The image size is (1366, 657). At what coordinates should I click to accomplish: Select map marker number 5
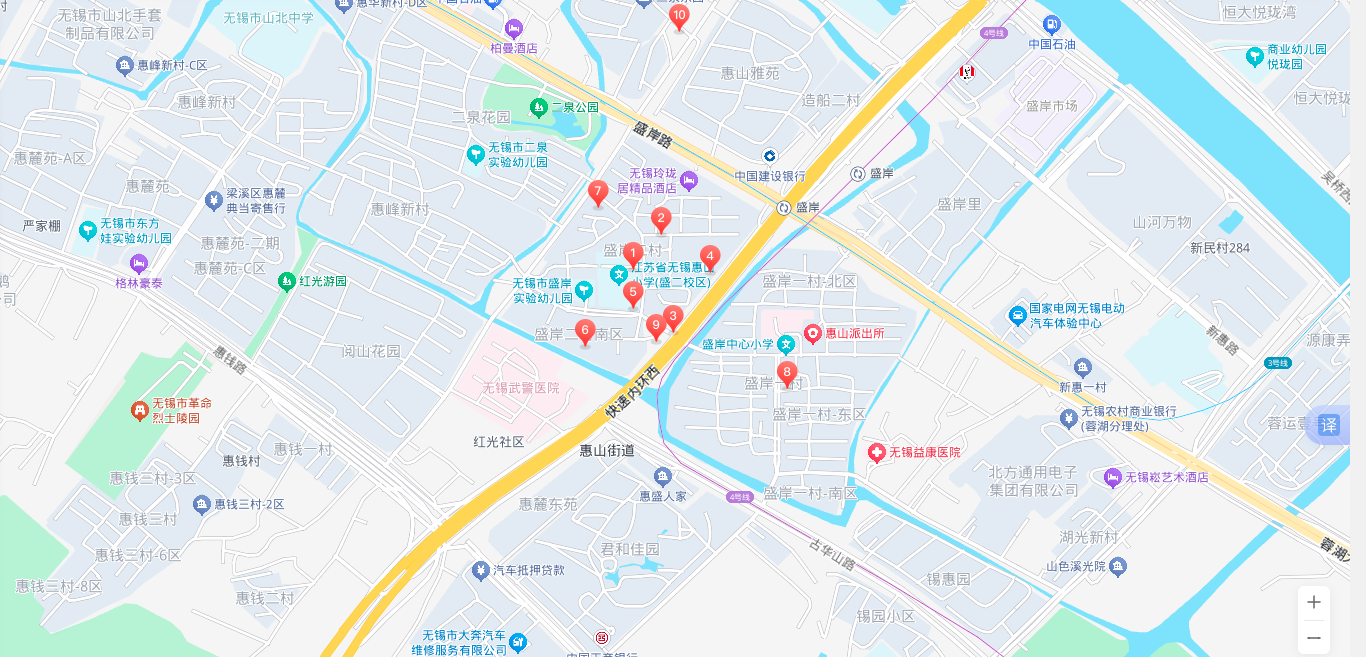tap(632, 293)
